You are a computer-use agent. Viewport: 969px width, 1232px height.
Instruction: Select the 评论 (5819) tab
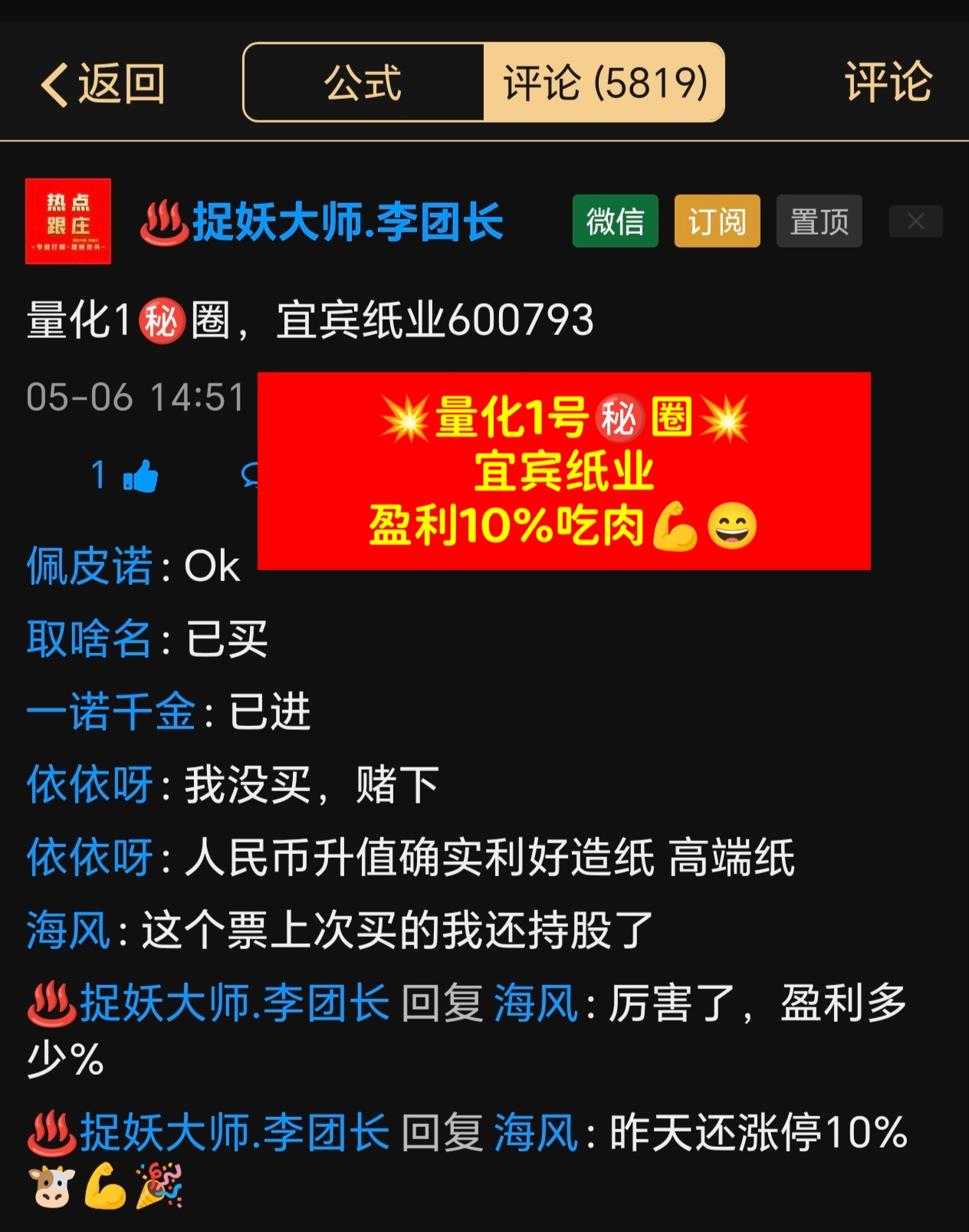[x=604, y=83]
